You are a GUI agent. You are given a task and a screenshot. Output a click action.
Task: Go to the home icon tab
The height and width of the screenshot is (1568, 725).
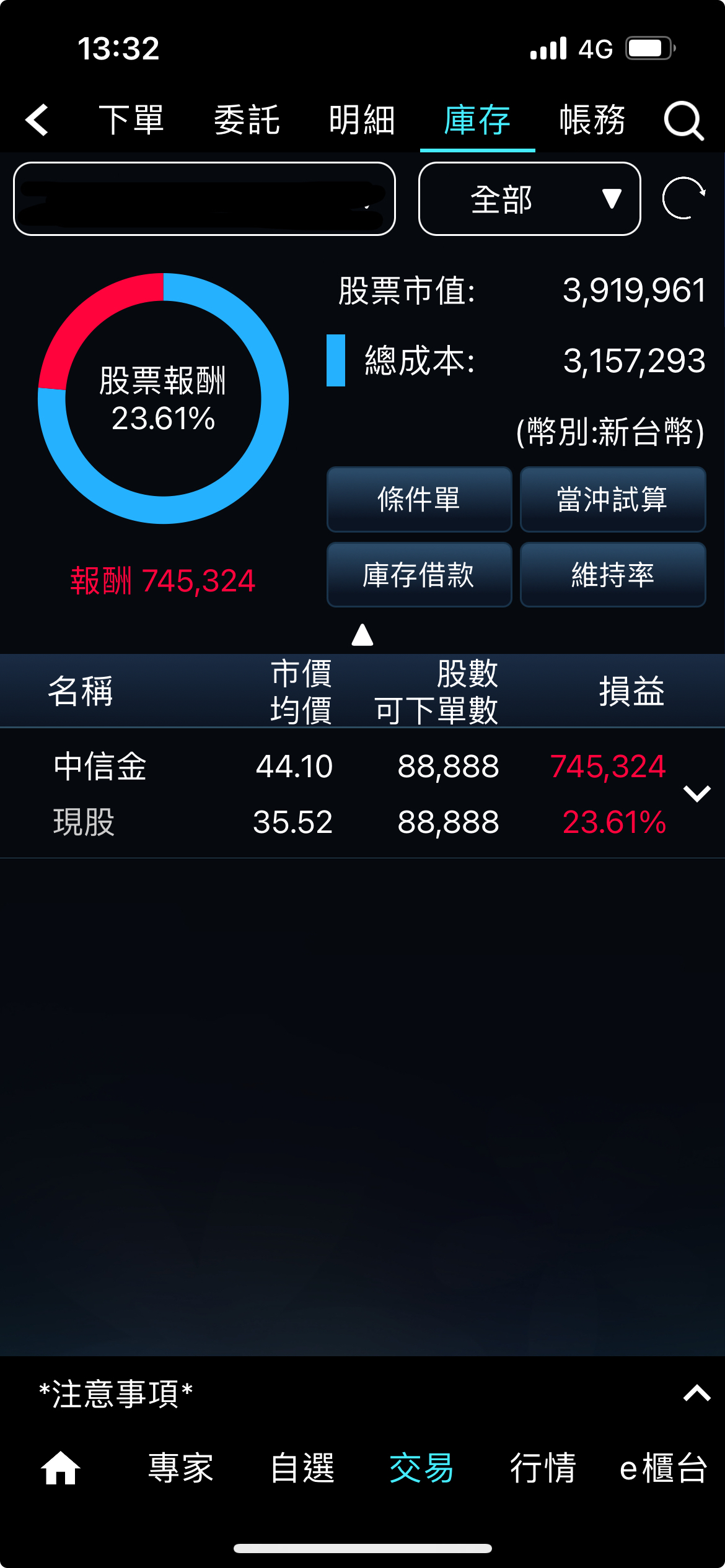click(61, 1468)
